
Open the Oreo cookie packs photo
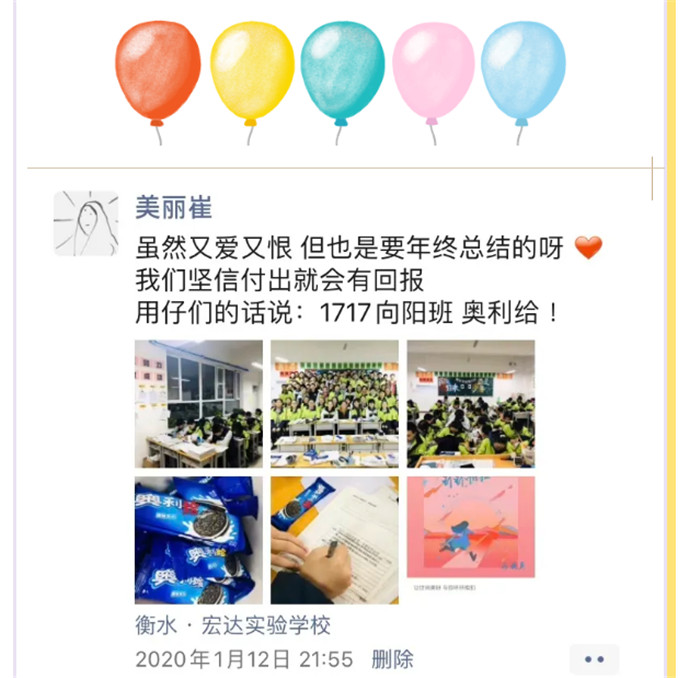(x=199, y=540)
